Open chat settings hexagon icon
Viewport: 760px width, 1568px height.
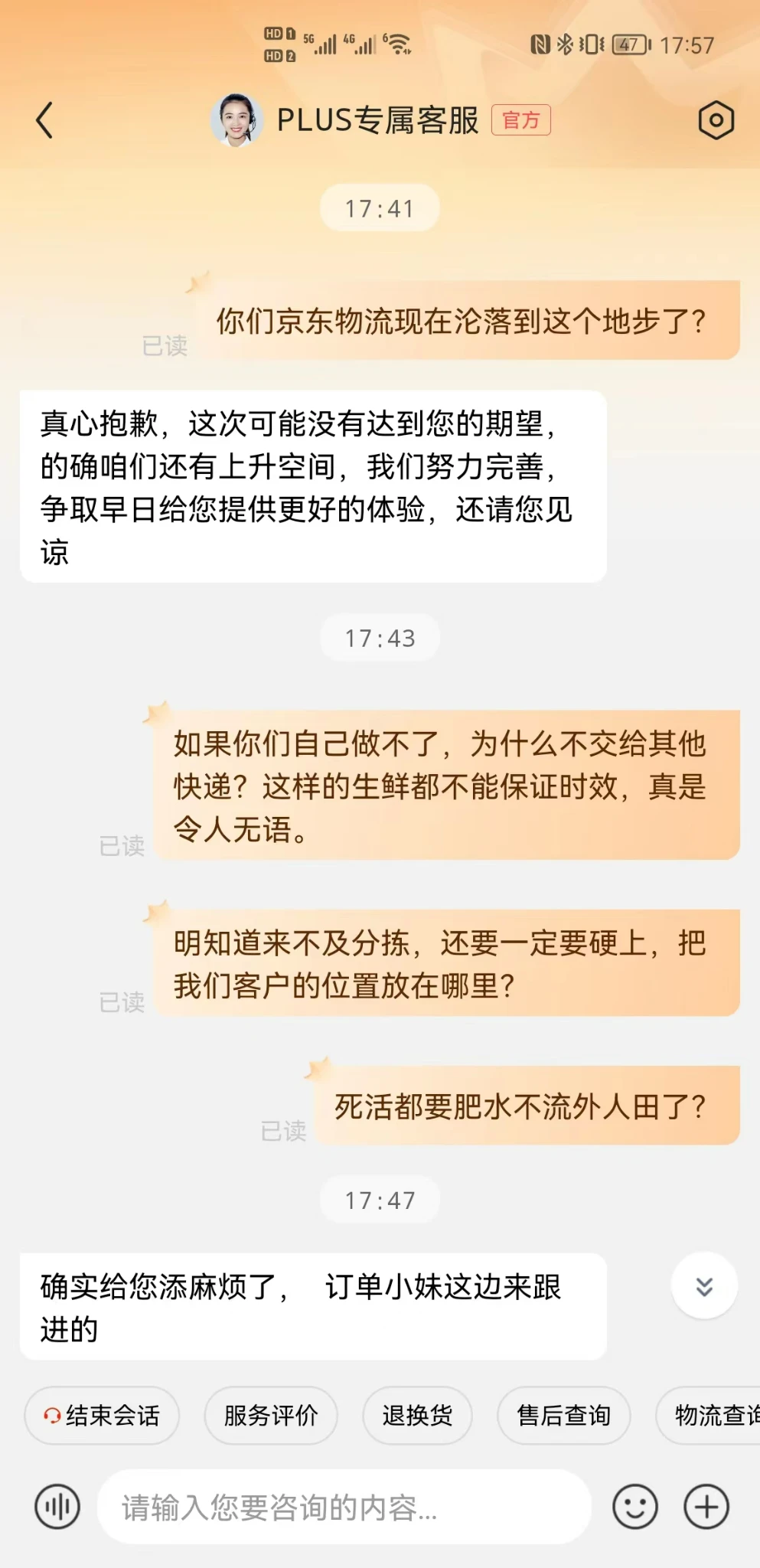(x=716, y=120)
